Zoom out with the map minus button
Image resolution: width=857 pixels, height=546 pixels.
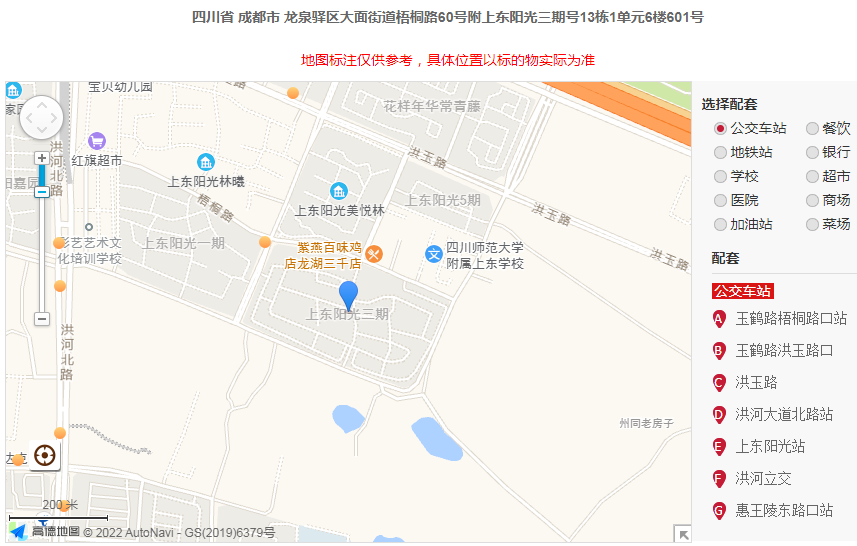coord(41,318)
